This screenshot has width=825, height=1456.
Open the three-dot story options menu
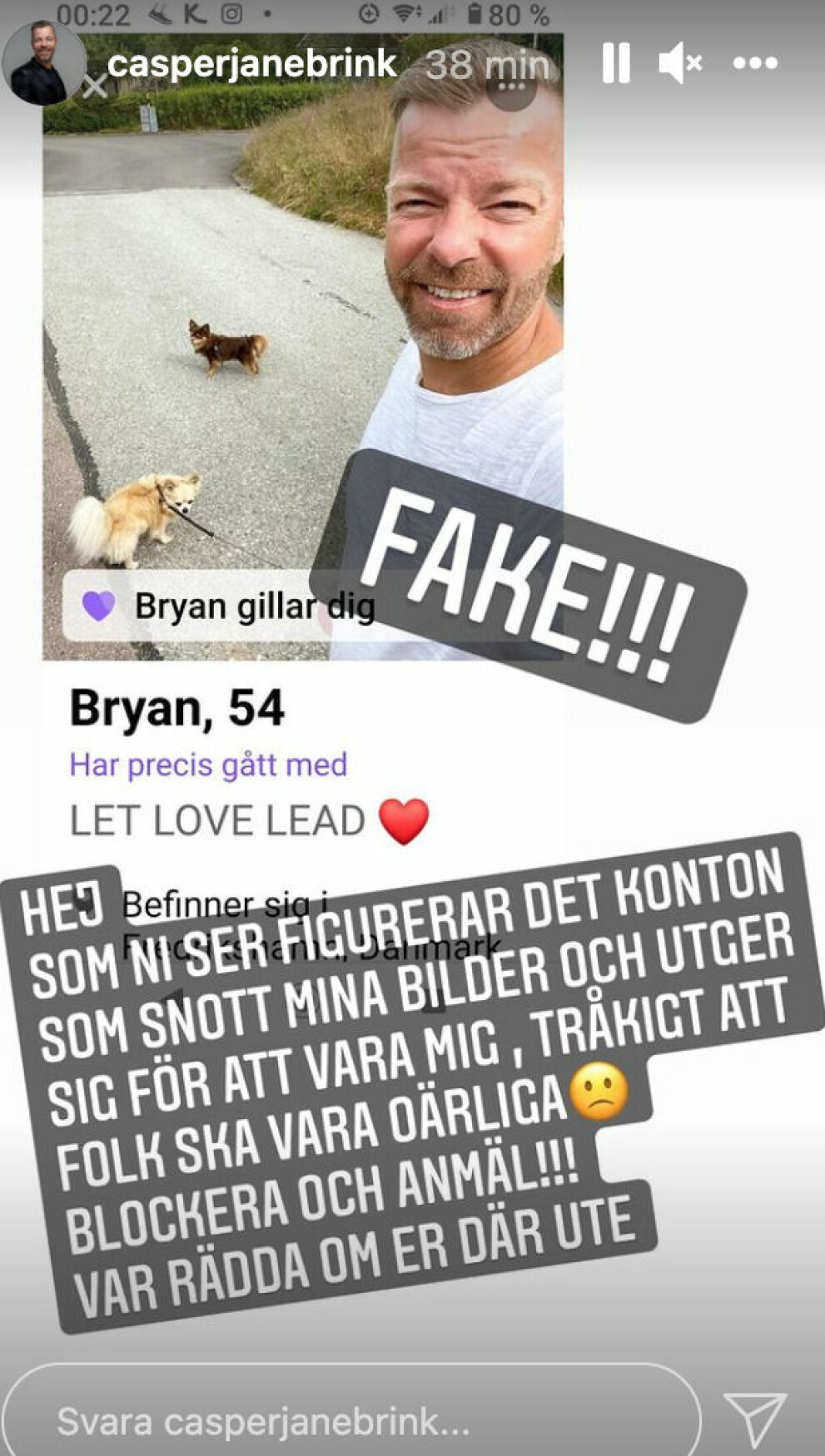coord(755,62)
